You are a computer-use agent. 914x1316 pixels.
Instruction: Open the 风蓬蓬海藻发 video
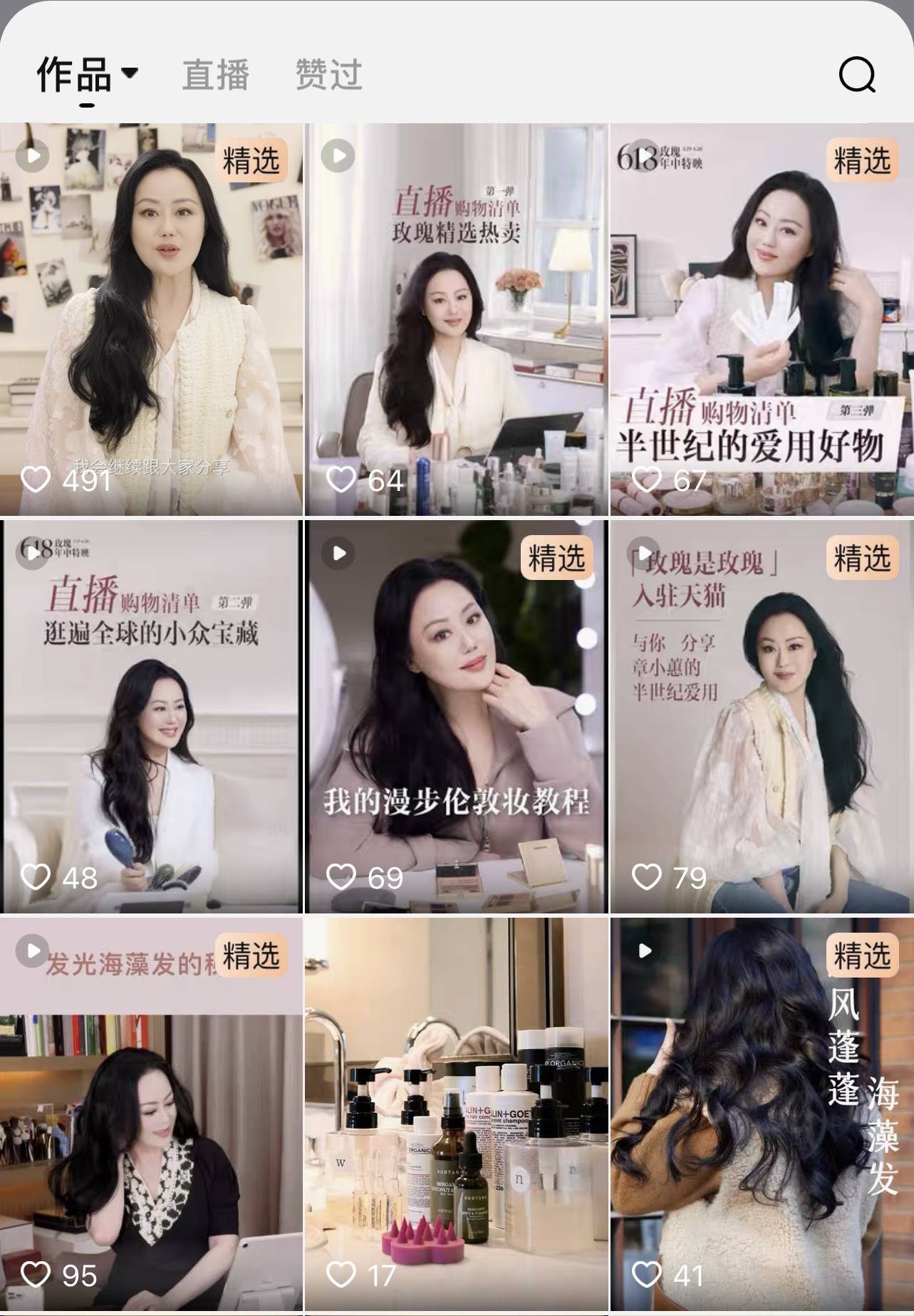coord(762,1115)
